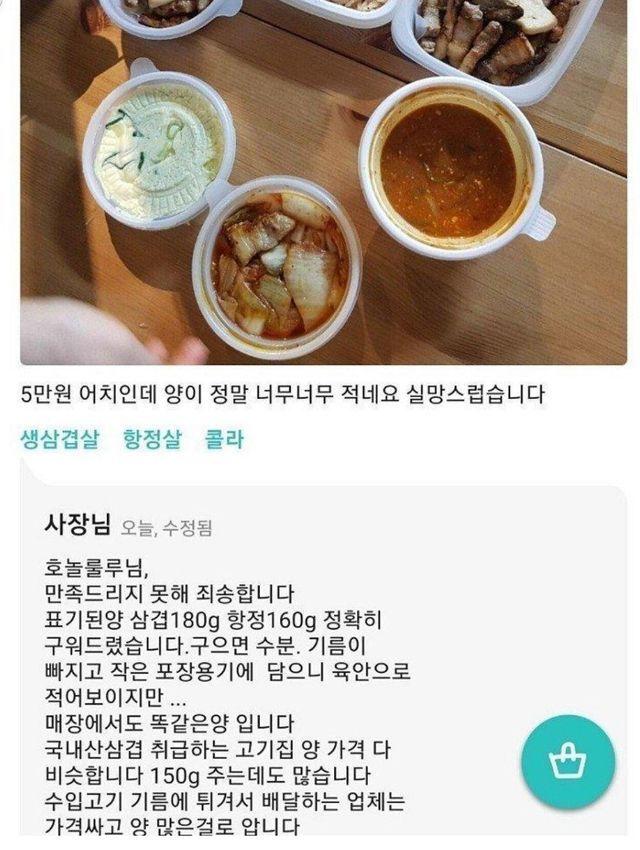Open the 항정살 menu tag

pos(153,439)
